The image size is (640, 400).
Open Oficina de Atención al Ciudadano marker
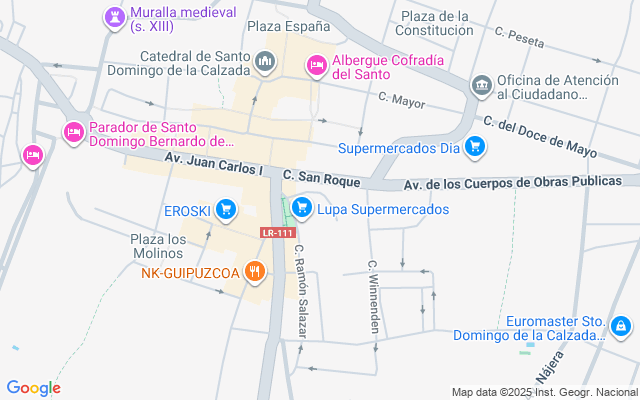point(482,86)
